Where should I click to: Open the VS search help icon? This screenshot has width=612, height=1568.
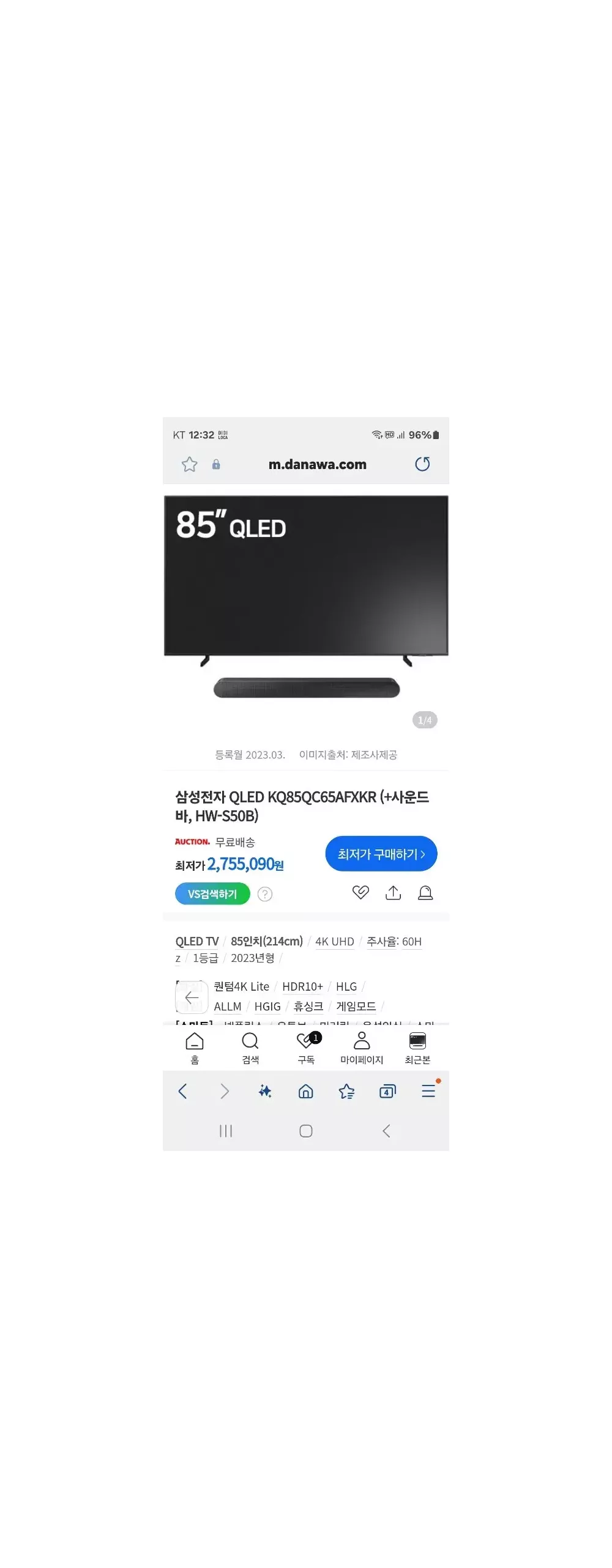tap(265, 894)
